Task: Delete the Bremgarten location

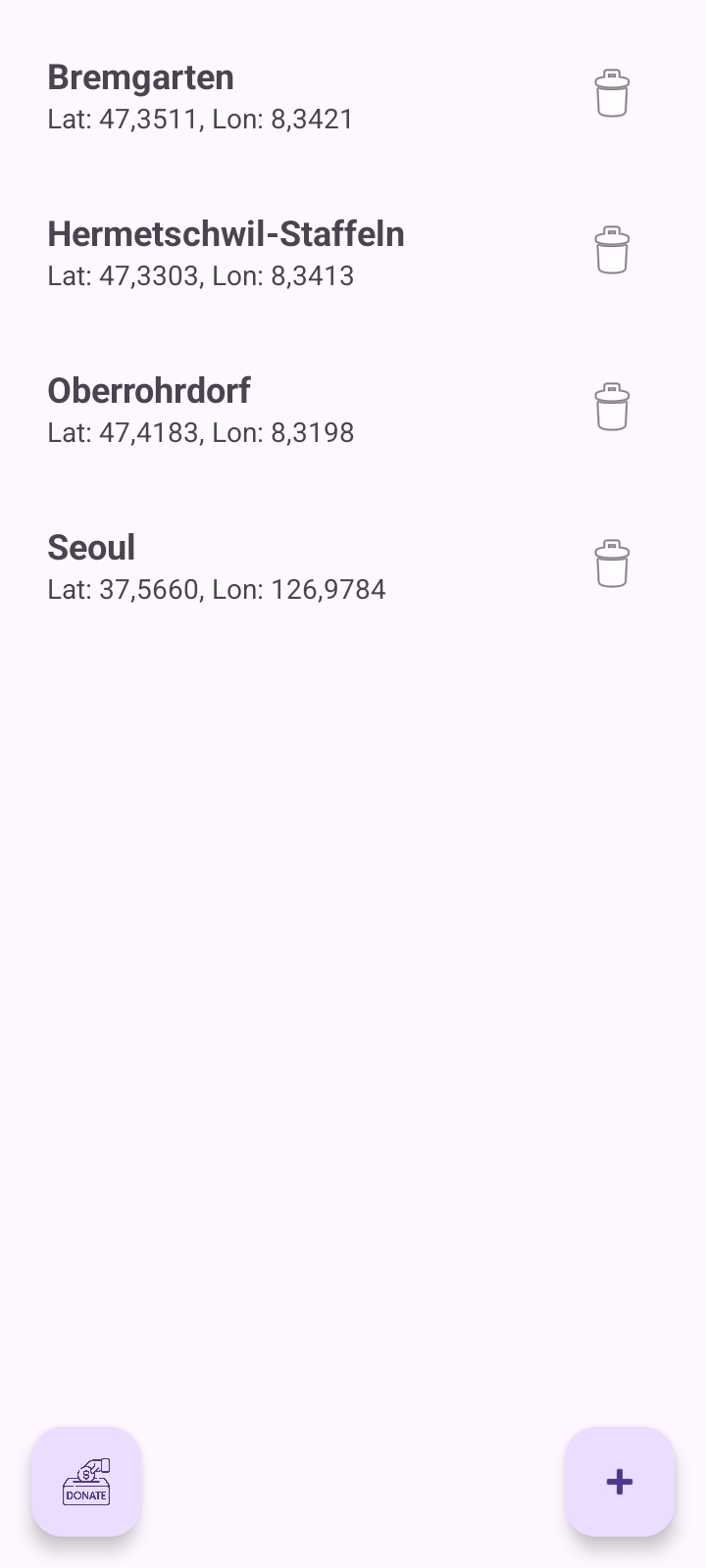Action: 612,94
